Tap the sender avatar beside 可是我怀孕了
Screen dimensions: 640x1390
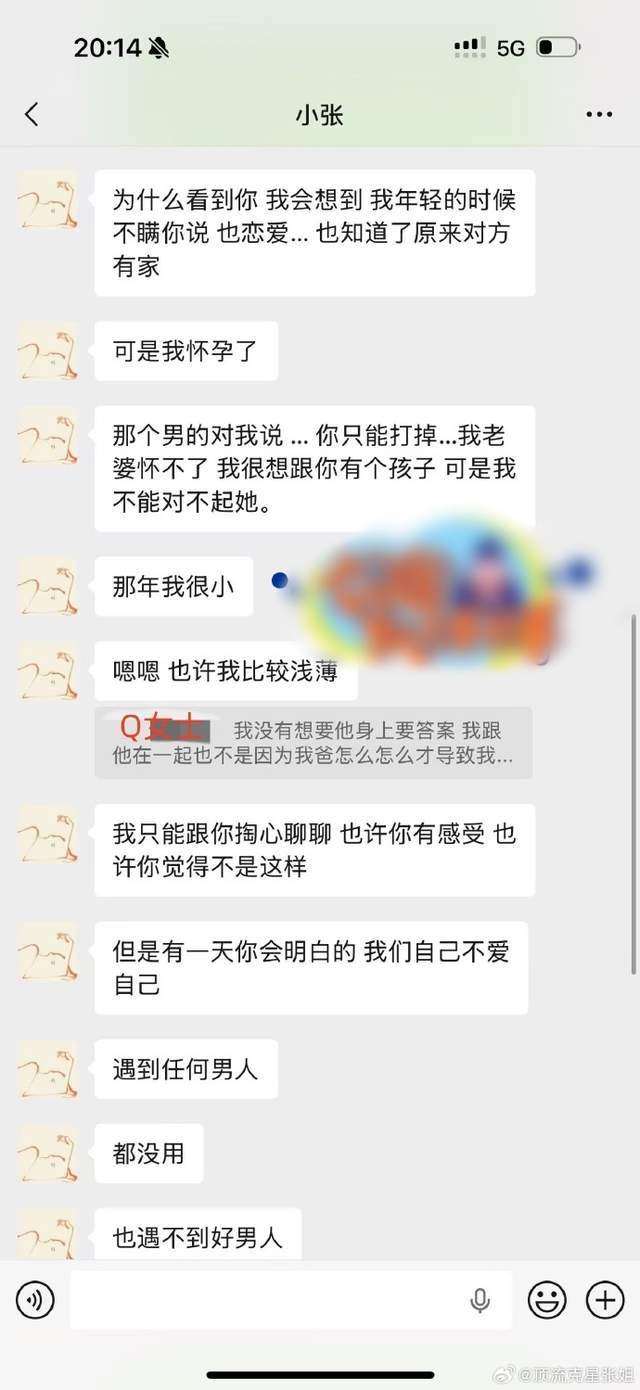point(47,352)
